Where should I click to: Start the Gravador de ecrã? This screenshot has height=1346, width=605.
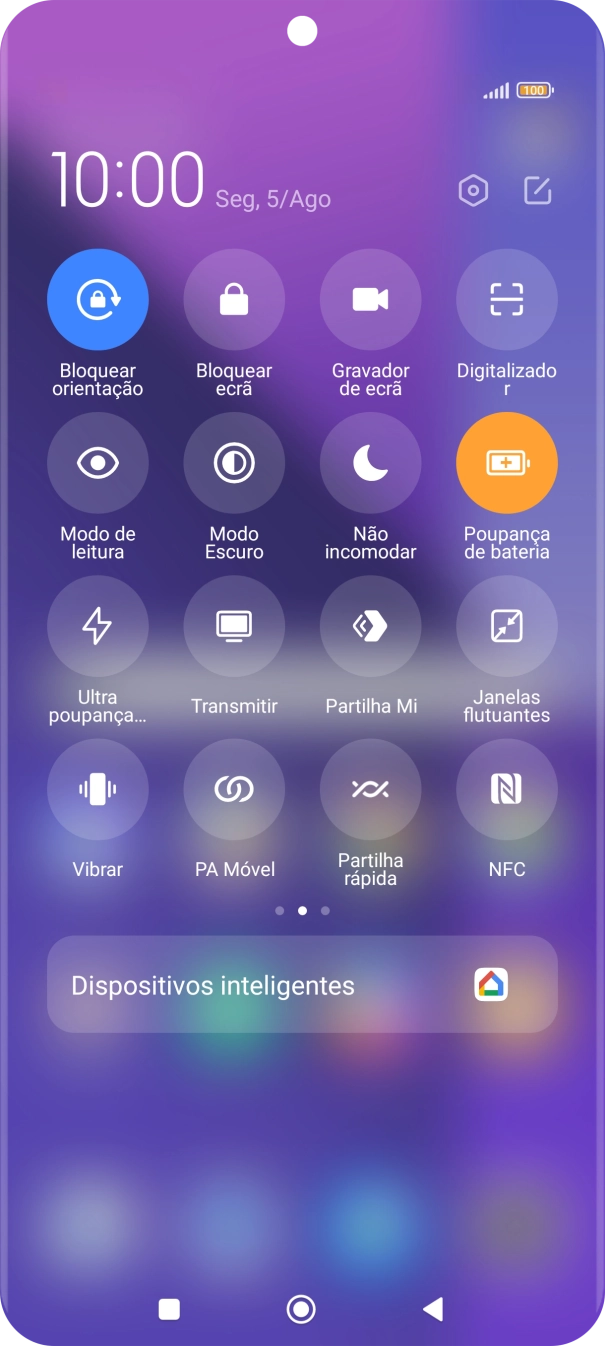tap(370, 299)
